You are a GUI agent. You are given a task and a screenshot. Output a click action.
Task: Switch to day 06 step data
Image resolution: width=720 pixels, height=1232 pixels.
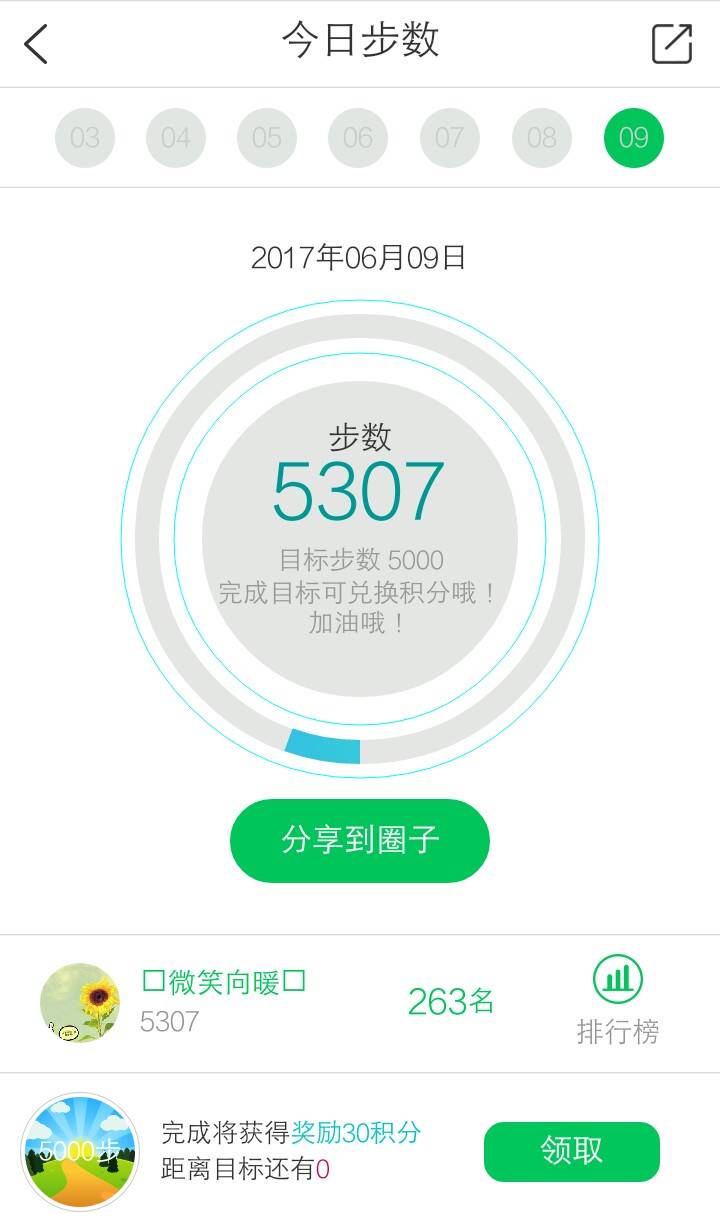[x=358, y=138]
